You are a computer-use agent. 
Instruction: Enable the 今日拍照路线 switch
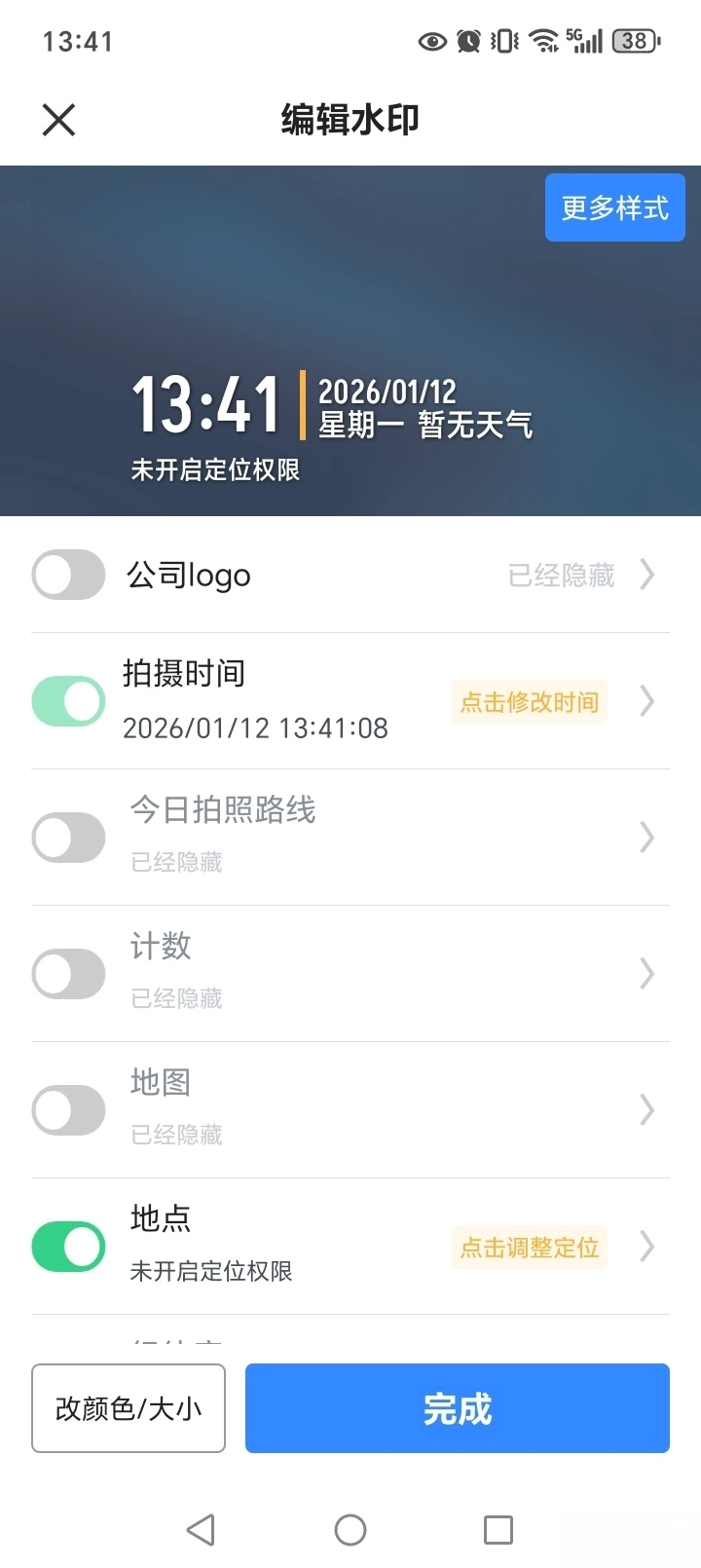click(68, 838)
